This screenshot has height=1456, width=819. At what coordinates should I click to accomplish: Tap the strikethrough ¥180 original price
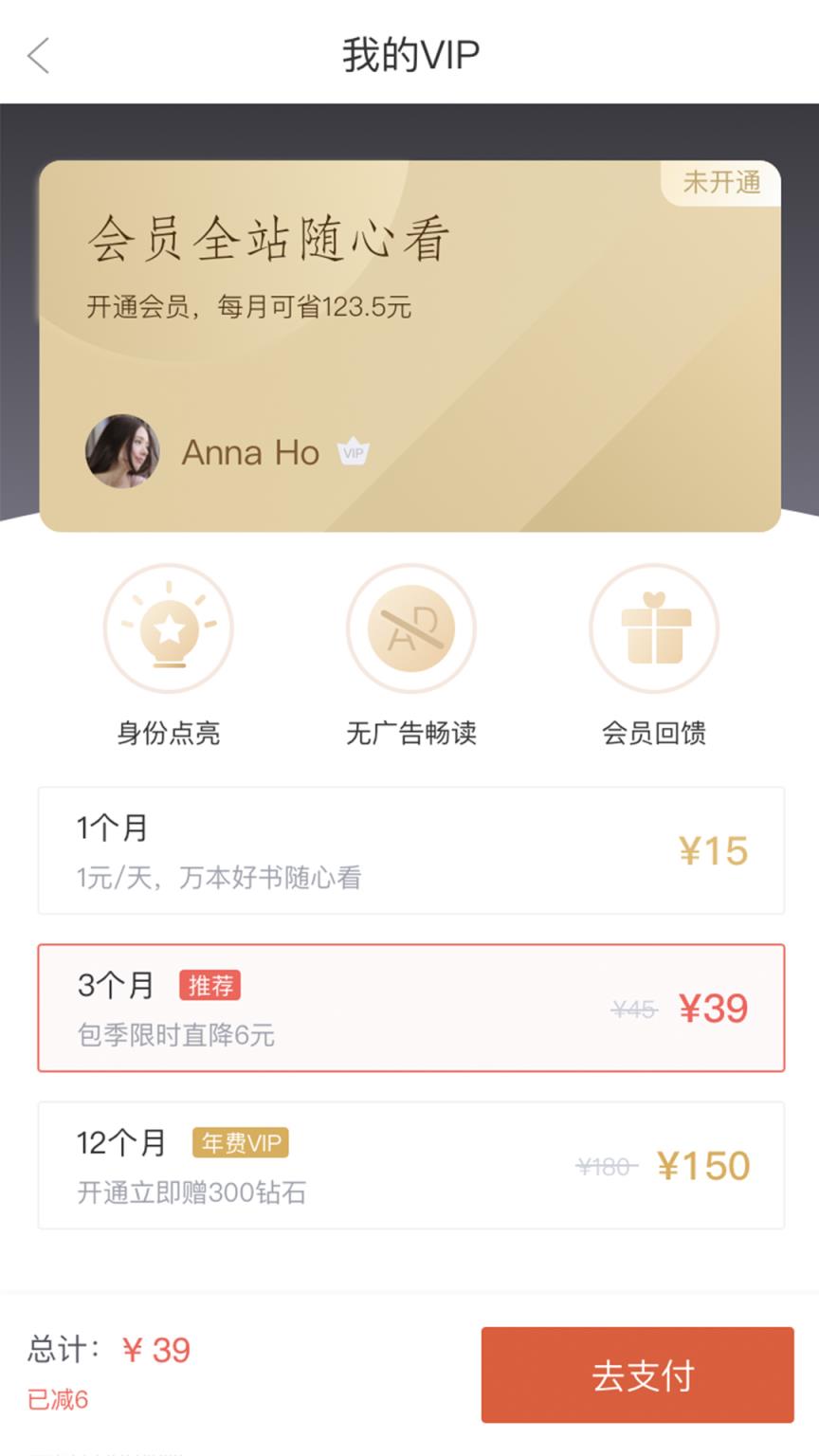click(x=604, y=1164)
